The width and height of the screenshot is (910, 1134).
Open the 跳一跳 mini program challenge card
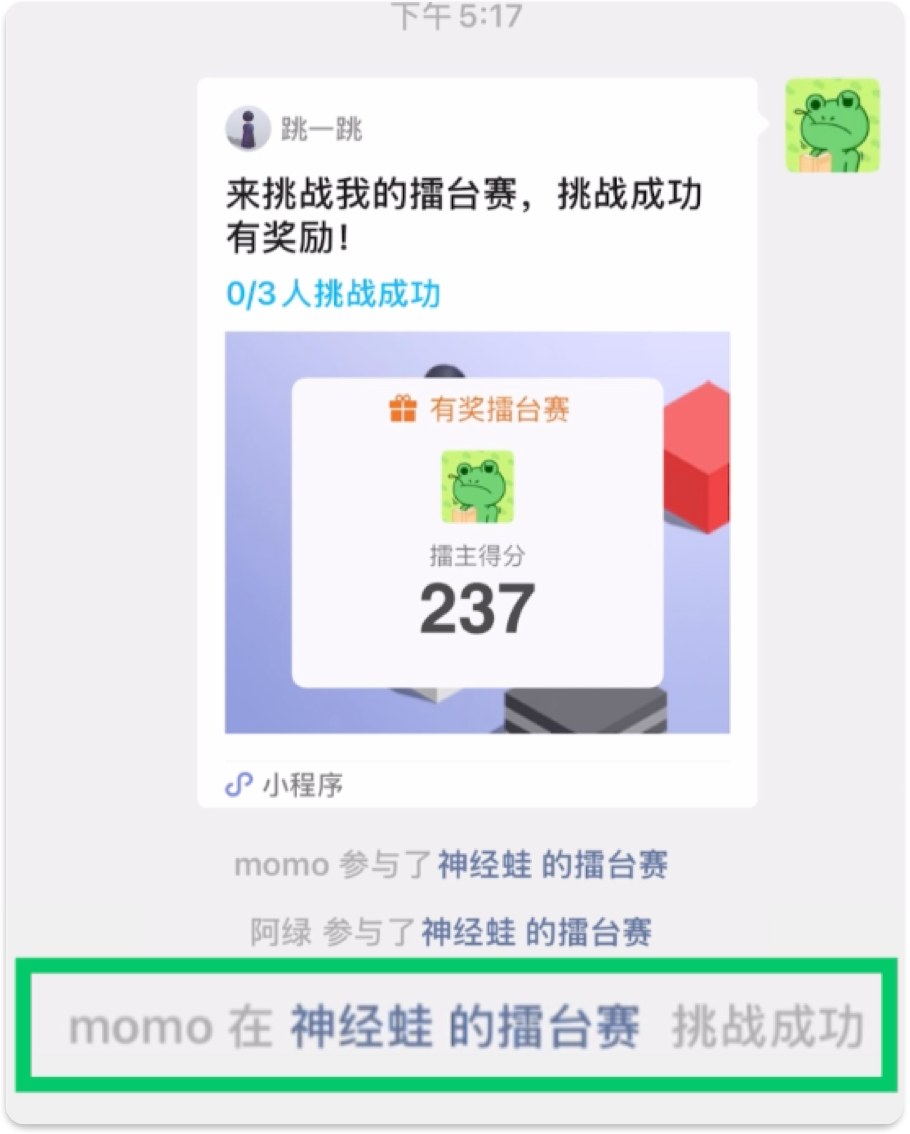[x=477, y=531]
